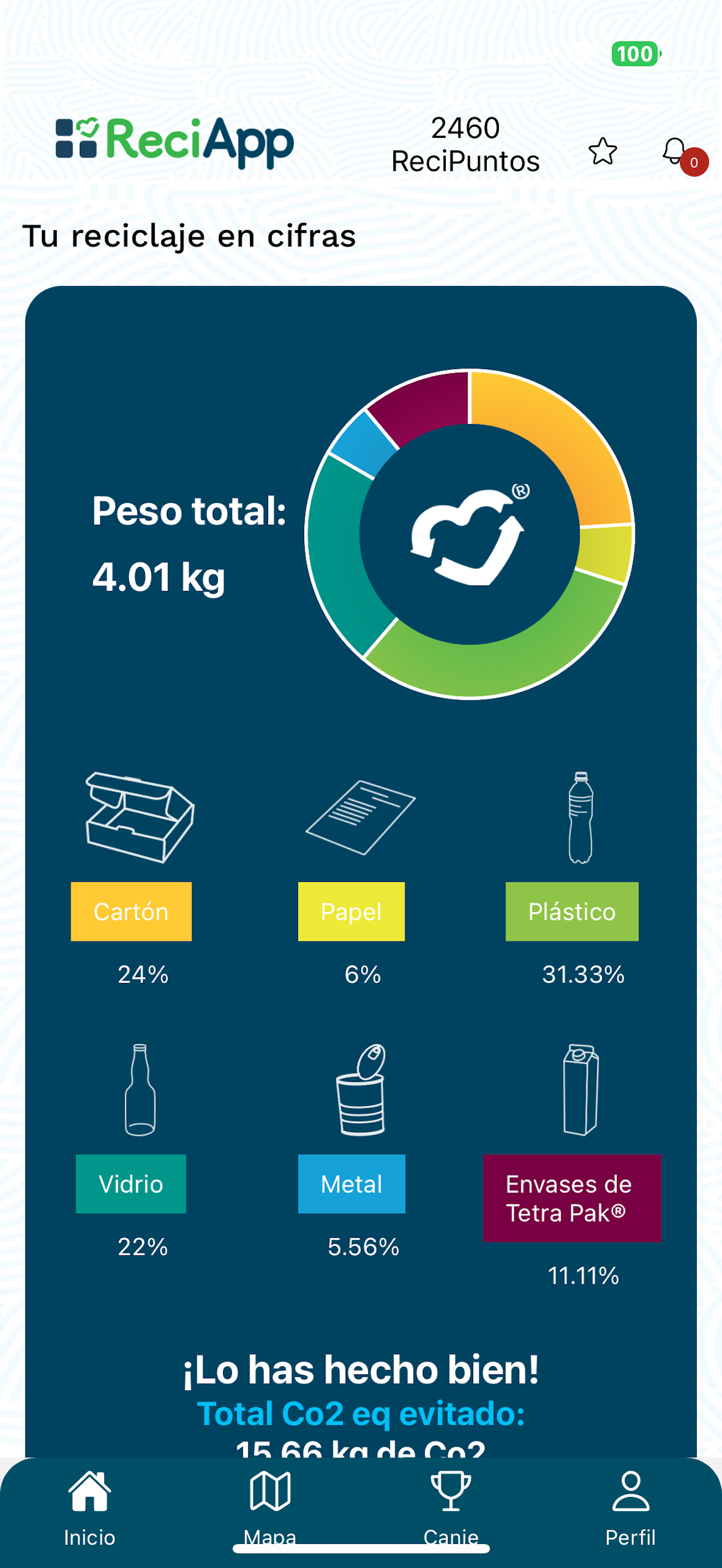This screenshot has height=1568, width=722.
Task: Open the notifications bell
Action: [x=676, y=151]
